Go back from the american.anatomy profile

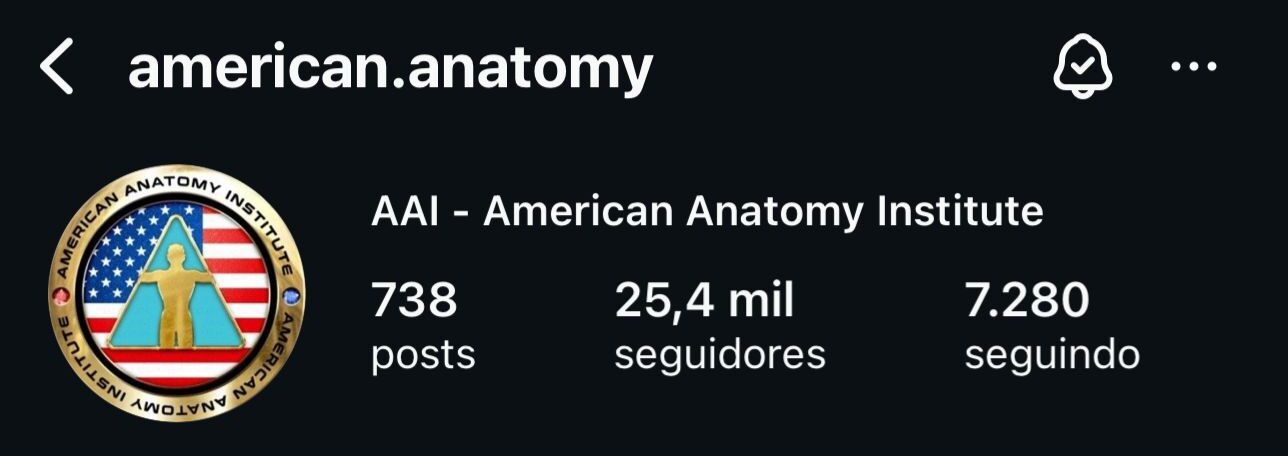57,68
